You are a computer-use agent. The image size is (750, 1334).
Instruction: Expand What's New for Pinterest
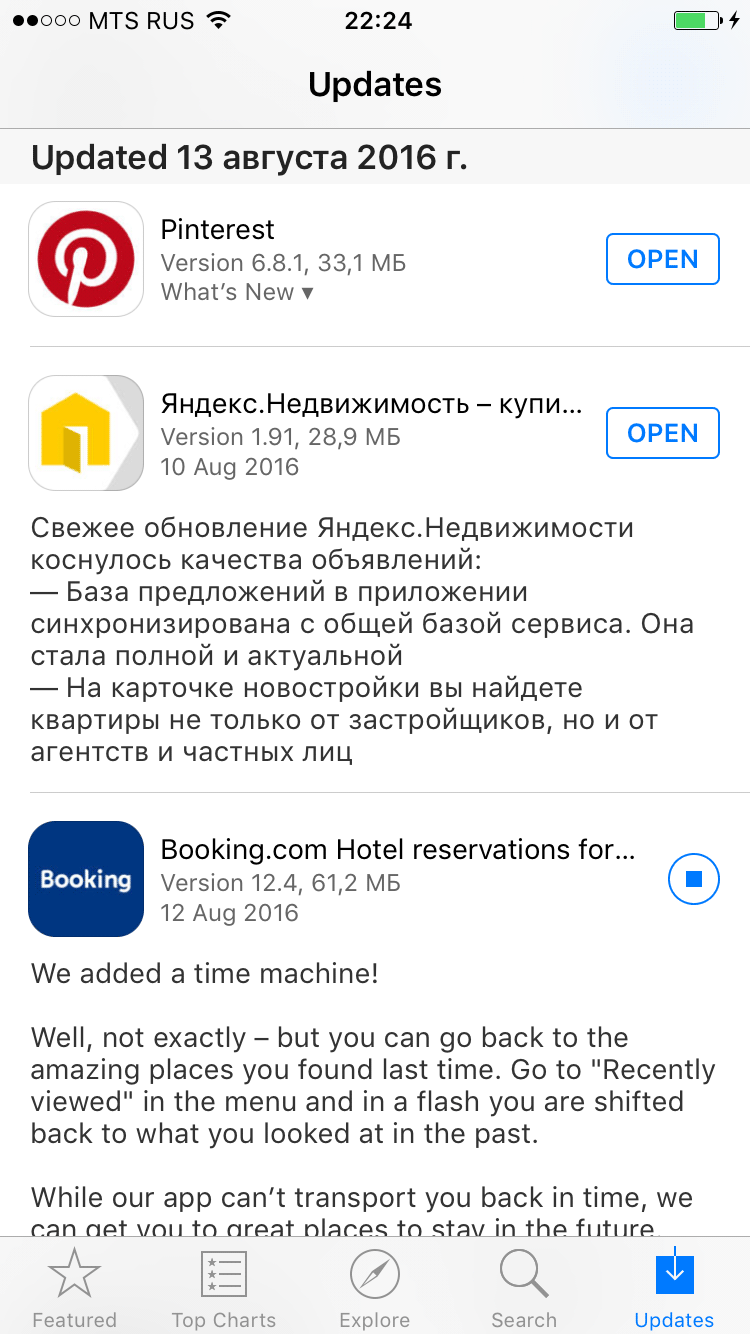(x=237, y=293)
